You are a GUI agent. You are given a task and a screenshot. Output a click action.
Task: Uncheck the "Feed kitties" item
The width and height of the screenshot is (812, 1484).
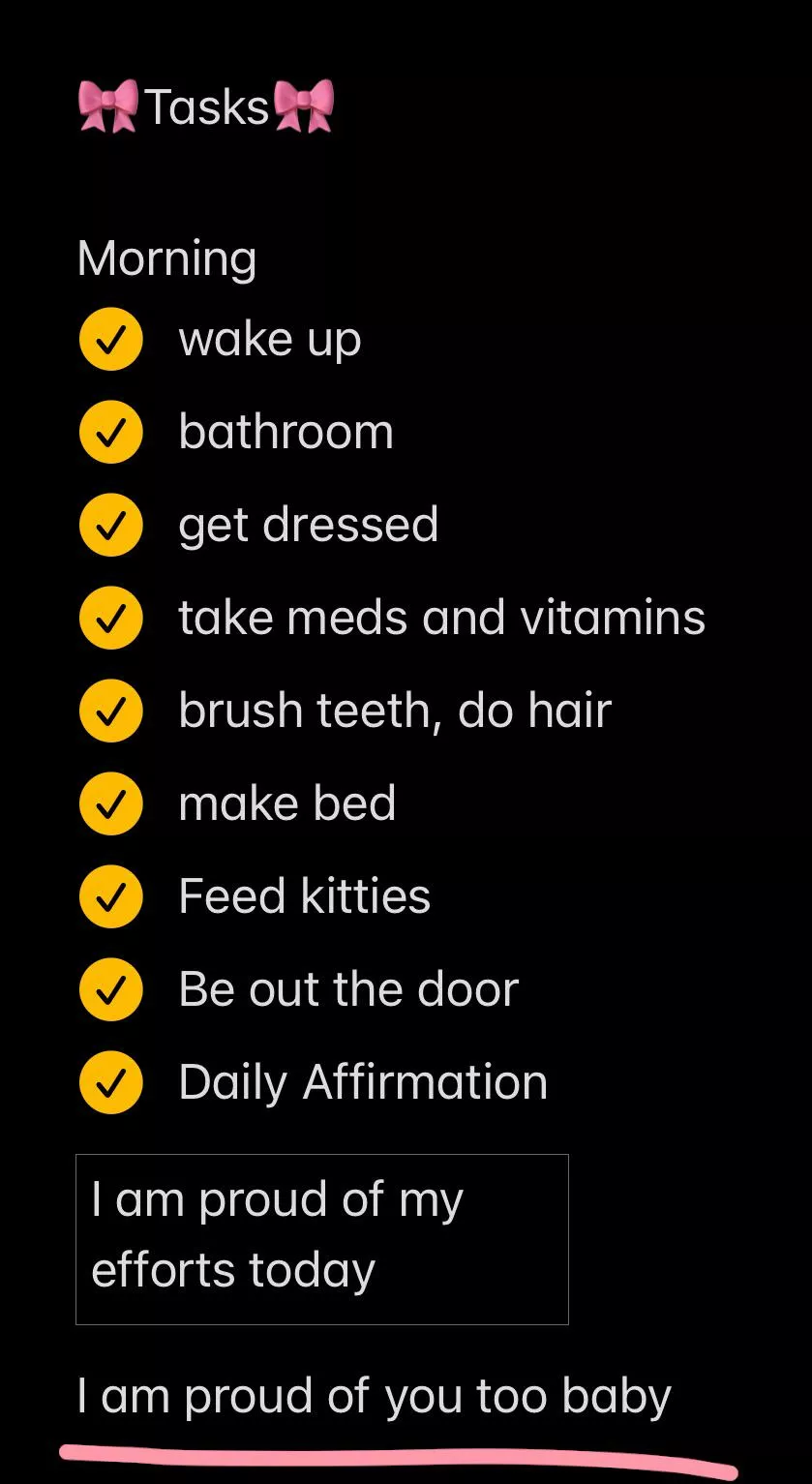click(111, 896)
